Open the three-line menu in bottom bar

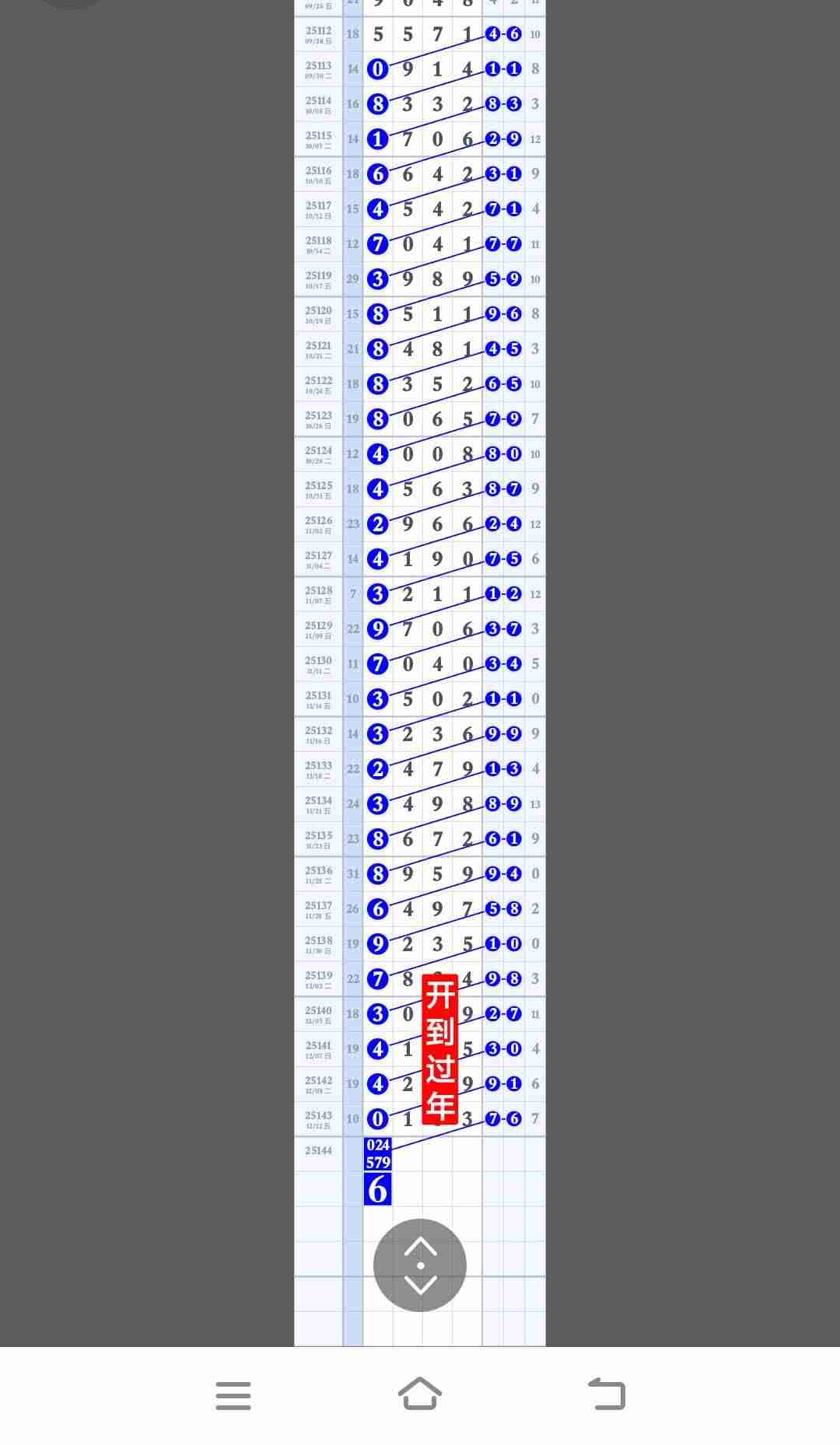(233, 1396)
